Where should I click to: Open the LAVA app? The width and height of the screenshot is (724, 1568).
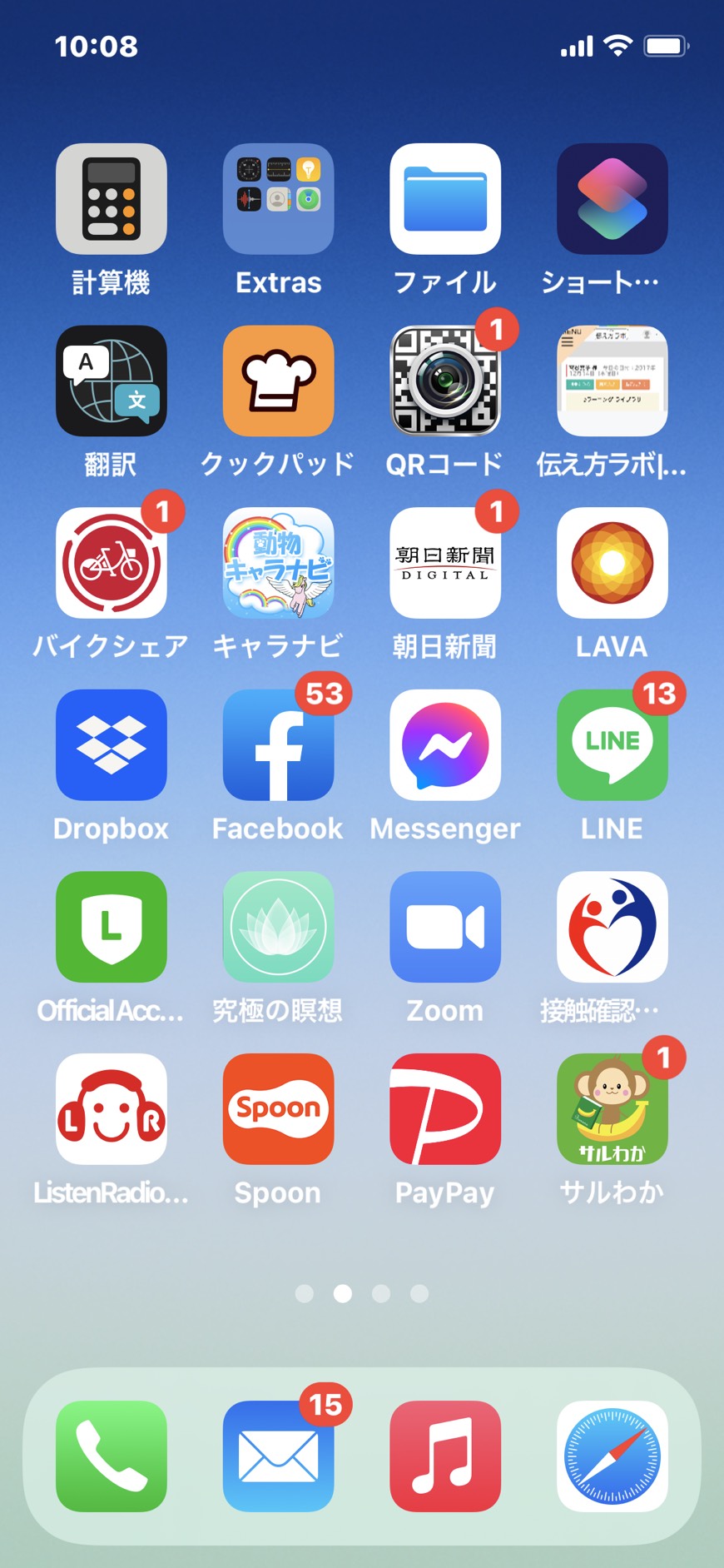coord(612,563)
